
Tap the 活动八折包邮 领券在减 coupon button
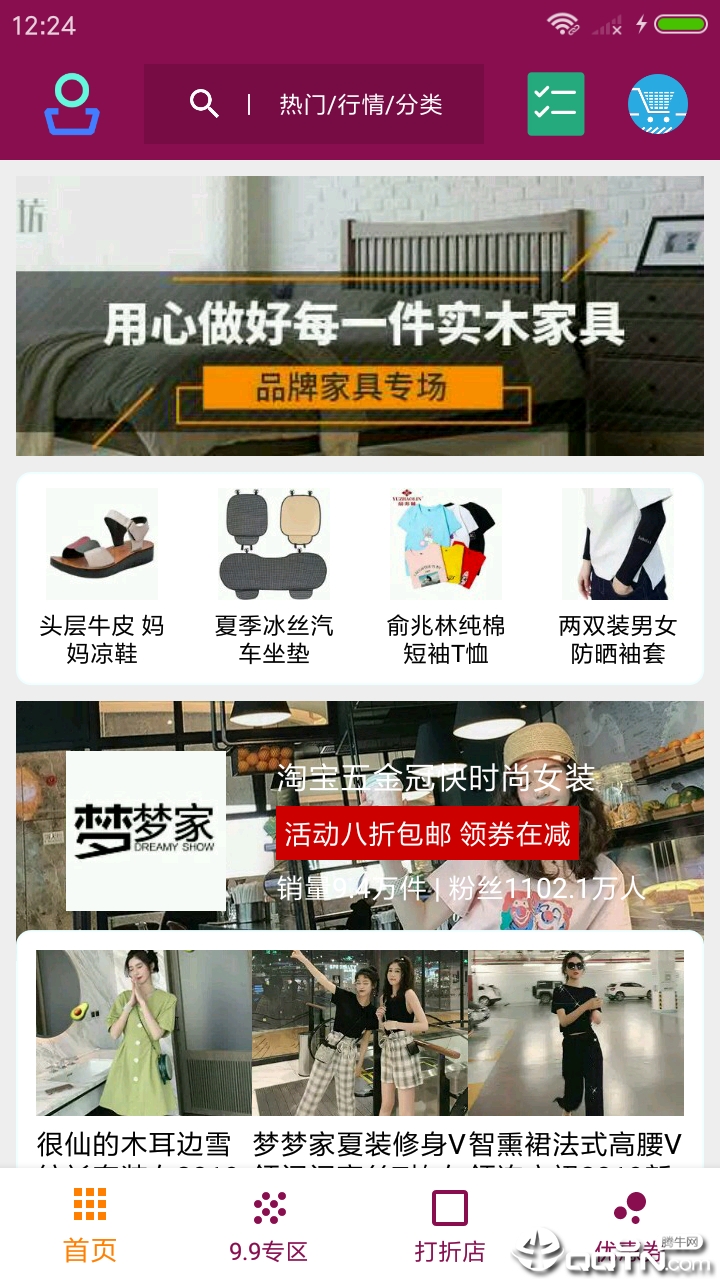point(427,833)
